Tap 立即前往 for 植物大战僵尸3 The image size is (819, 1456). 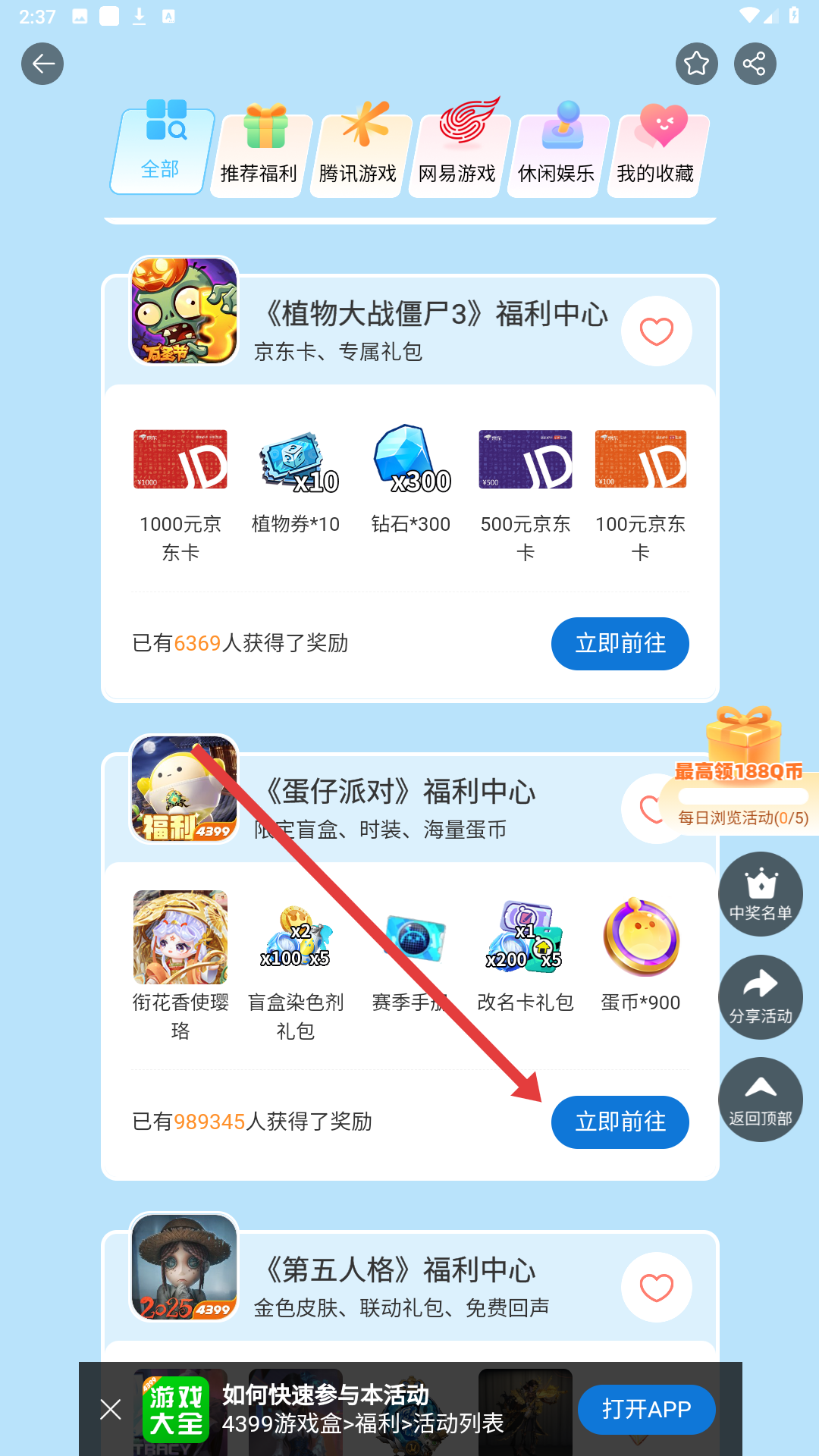[x=620, y=644]
